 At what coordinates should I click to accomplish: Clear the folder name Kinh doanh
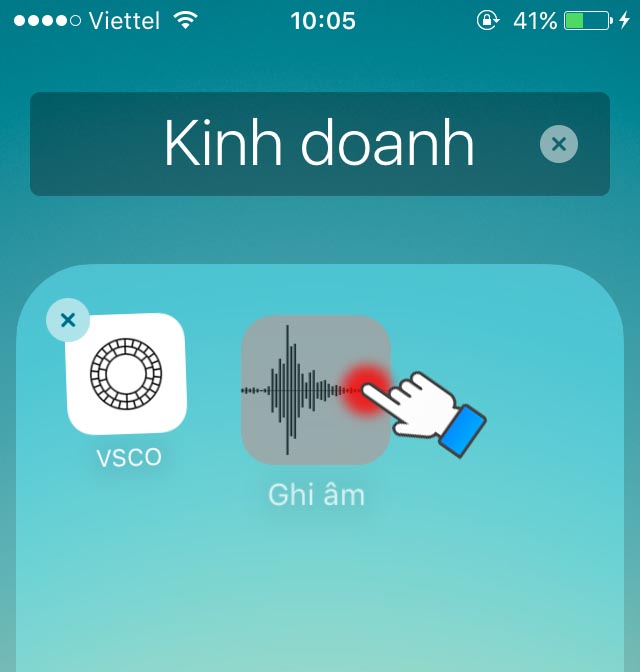[559, 144]
